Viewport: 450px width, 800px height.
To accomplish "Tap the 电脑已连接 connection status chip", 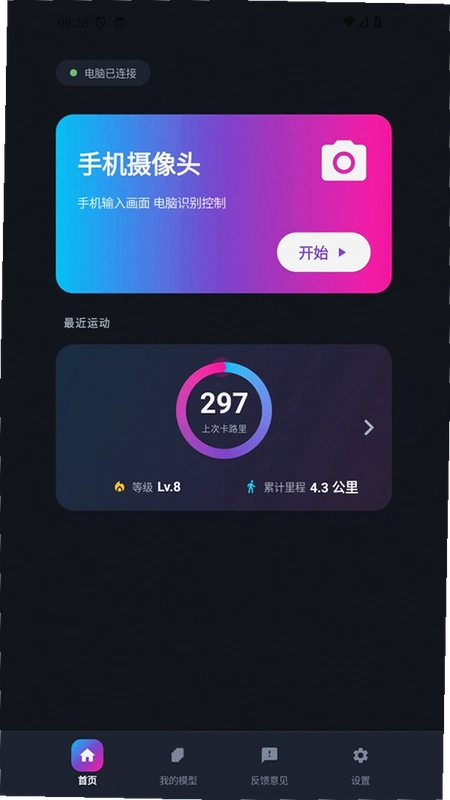I will (x=103, y=73).
